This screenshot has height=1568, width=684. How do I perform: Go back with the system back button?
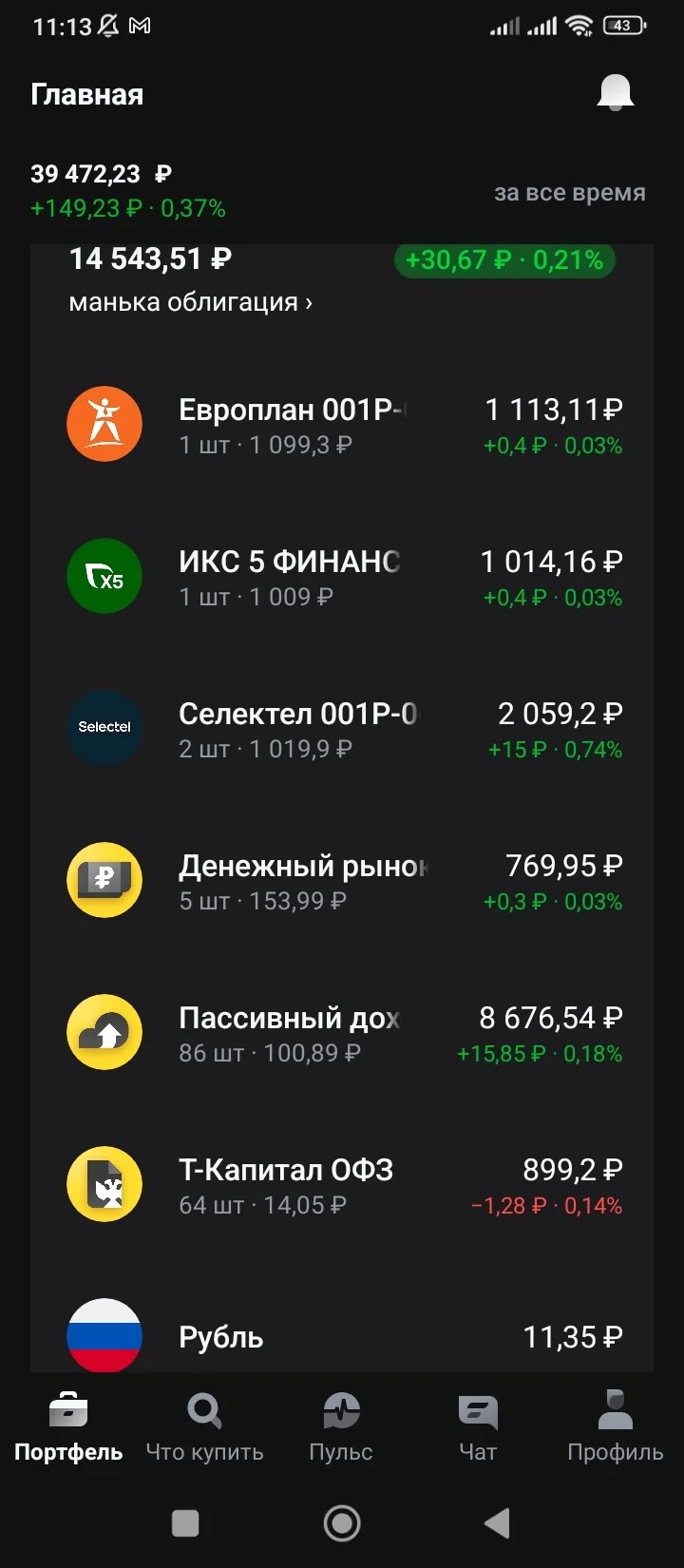[x=497, y=1523]
